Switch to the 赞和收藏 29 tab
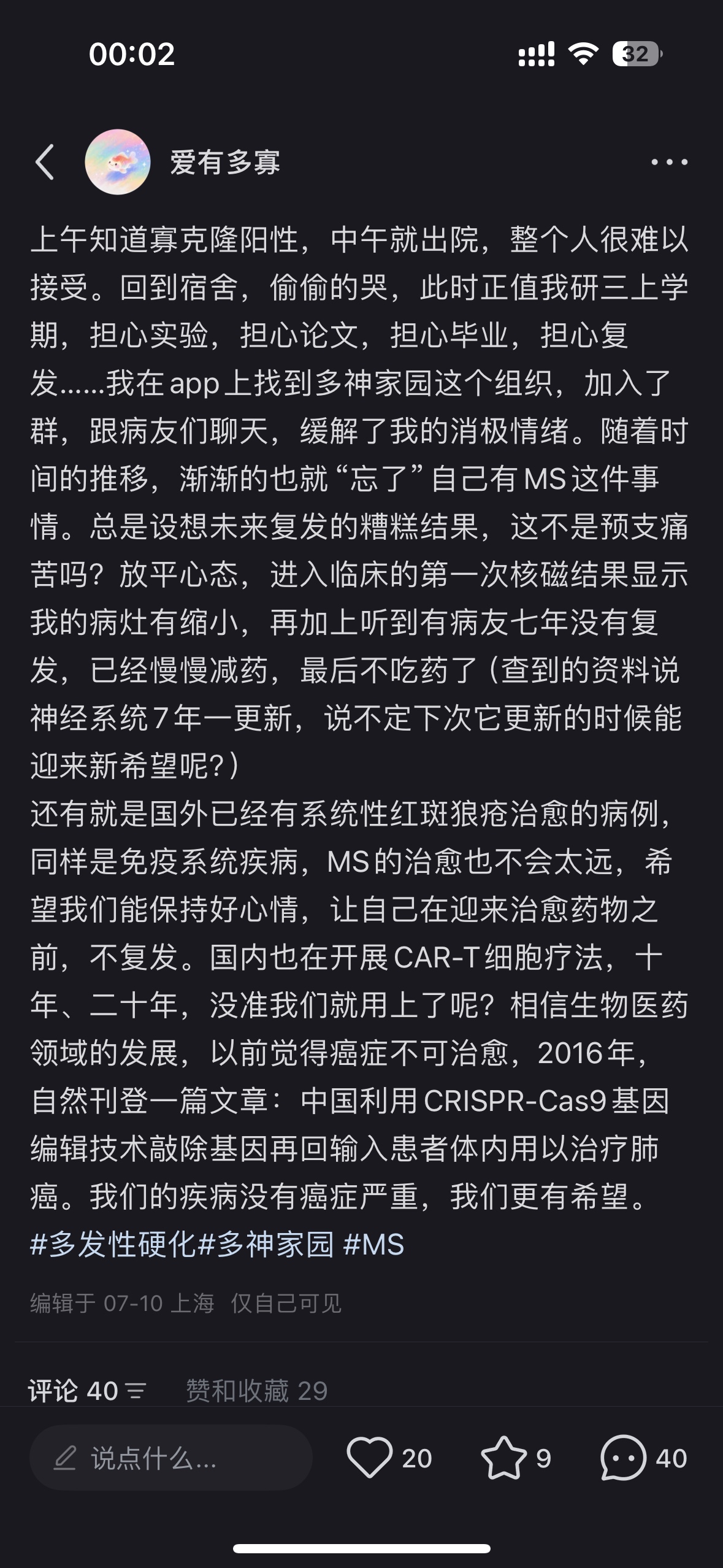The height and width of the screenshot is (1568, 723). [x=256, y=1391]
